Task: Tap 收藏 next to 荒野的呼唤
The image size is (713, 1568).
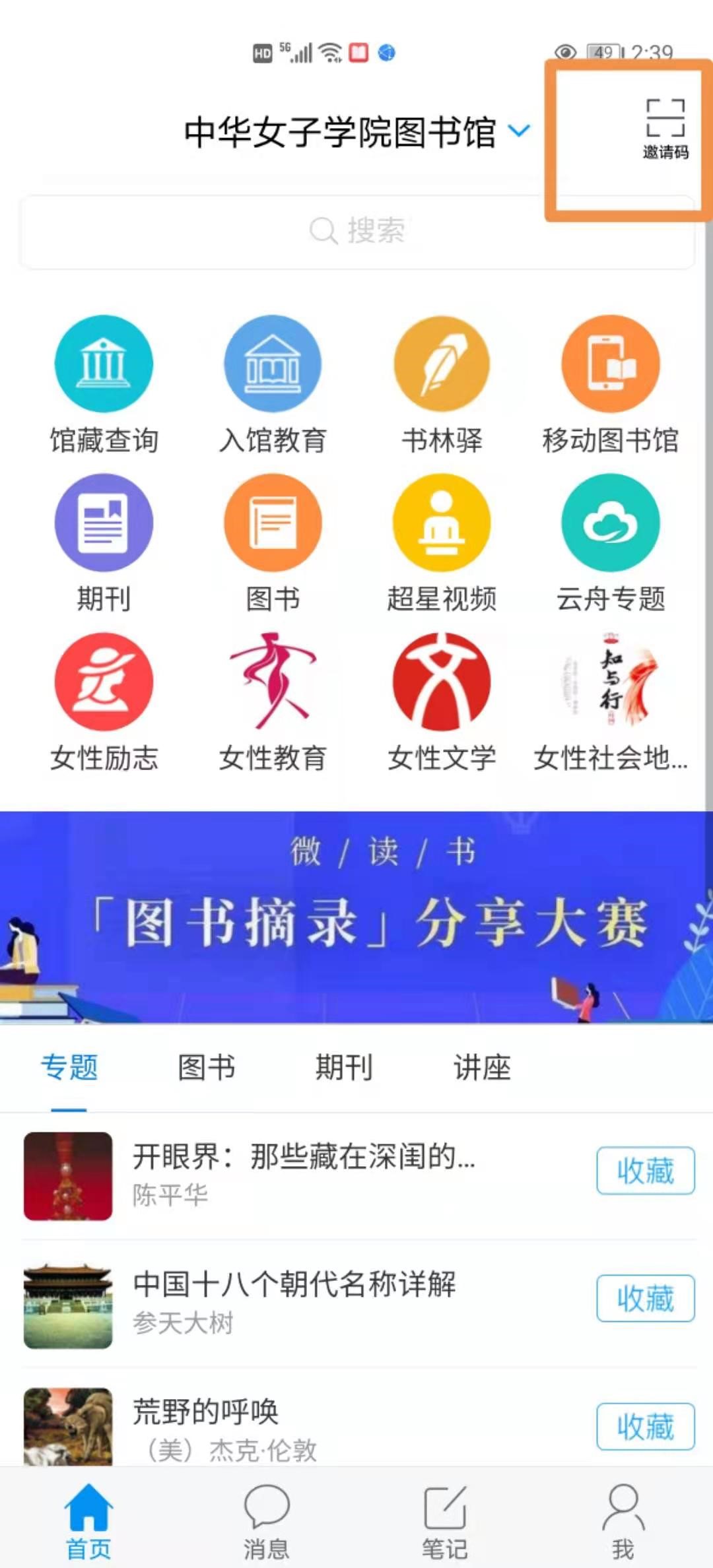Action: [x=645, y=1427]
